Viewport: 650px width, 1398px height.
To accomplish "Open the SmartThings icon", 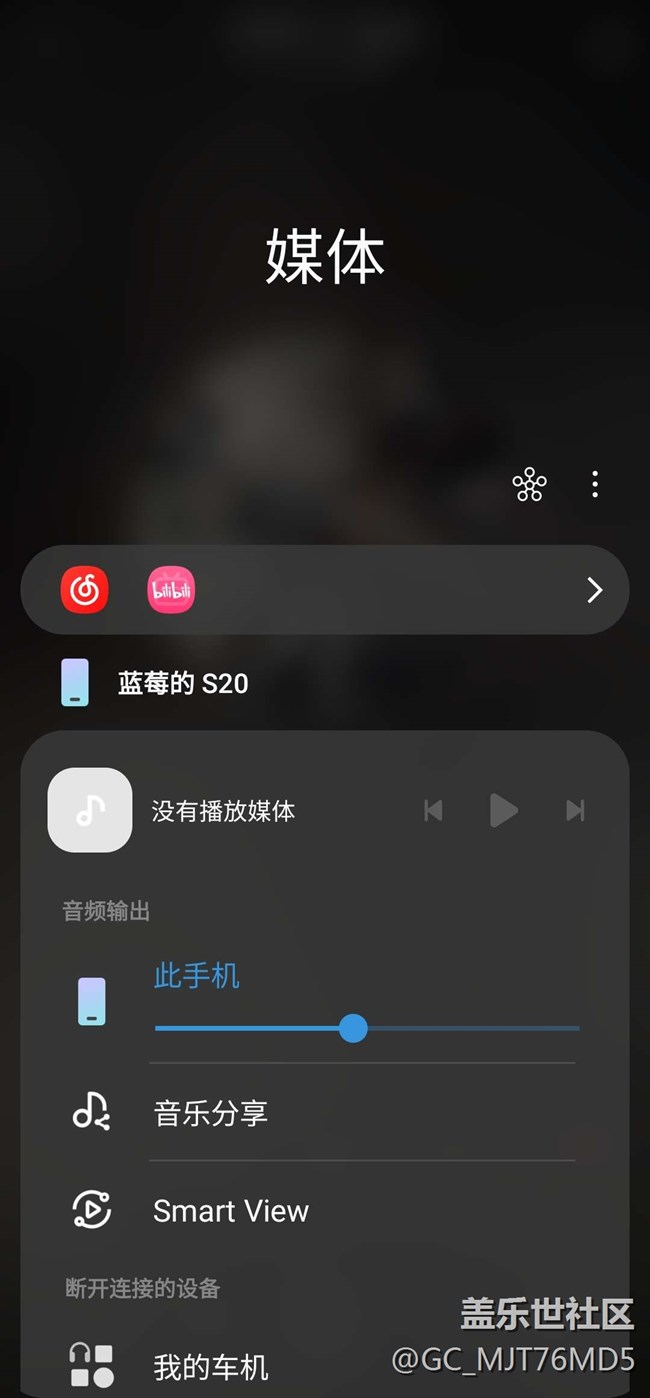I will coord(529,485).
